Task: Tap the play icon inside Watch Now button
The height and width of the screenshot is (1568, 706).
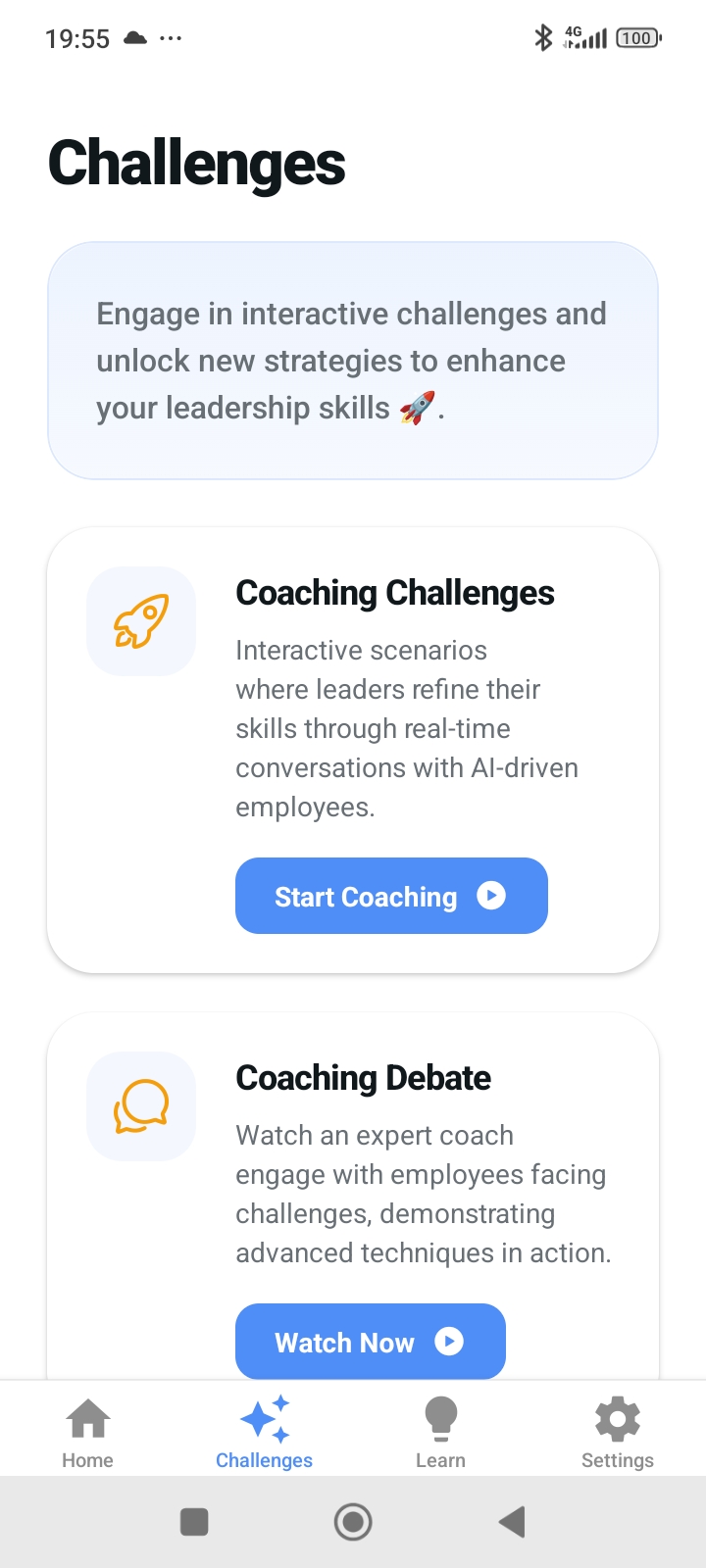Action: (450, 1342)
